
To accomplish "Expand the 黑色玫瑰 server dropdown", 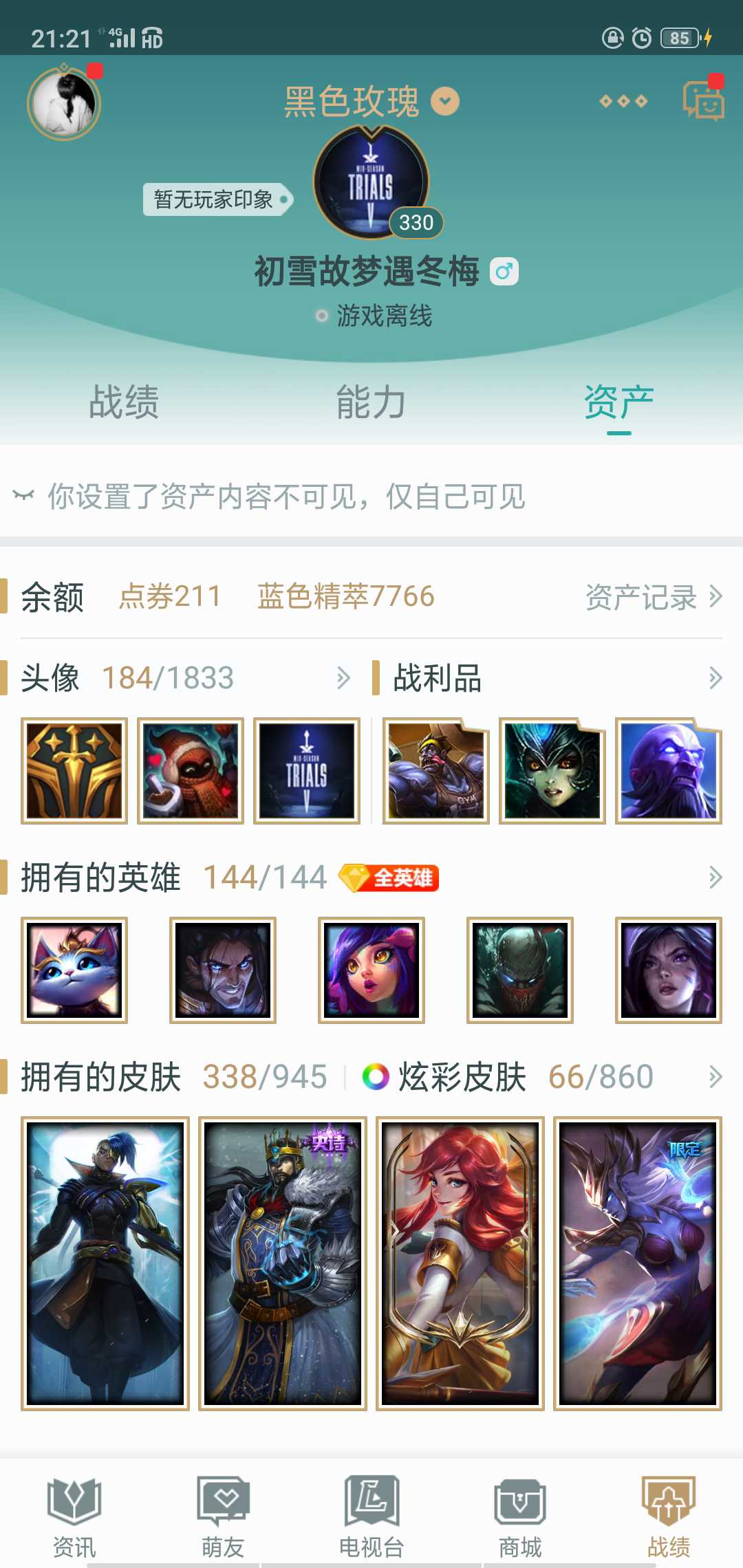I will 445,101.
